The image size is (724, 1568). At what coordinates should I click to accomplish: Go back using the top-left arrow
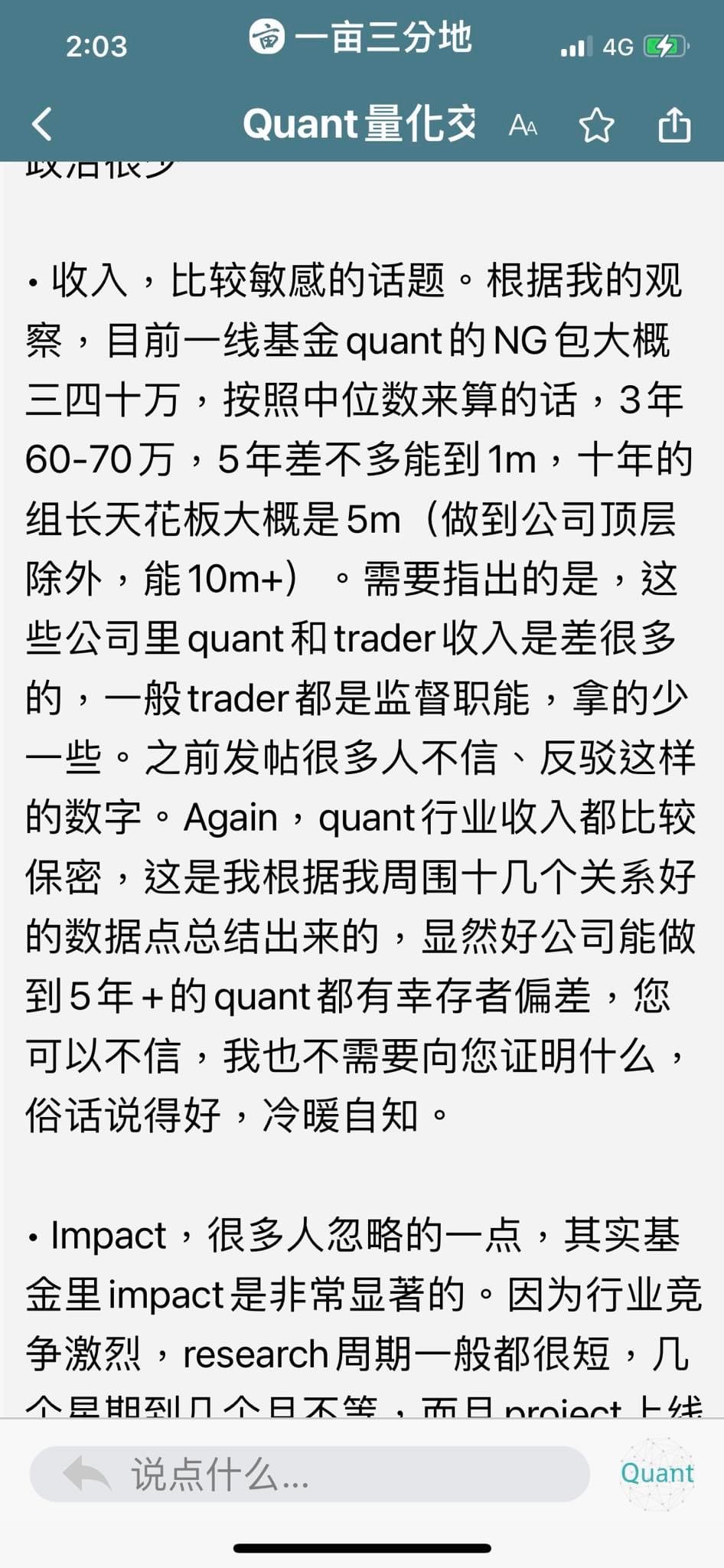point(43,124)
